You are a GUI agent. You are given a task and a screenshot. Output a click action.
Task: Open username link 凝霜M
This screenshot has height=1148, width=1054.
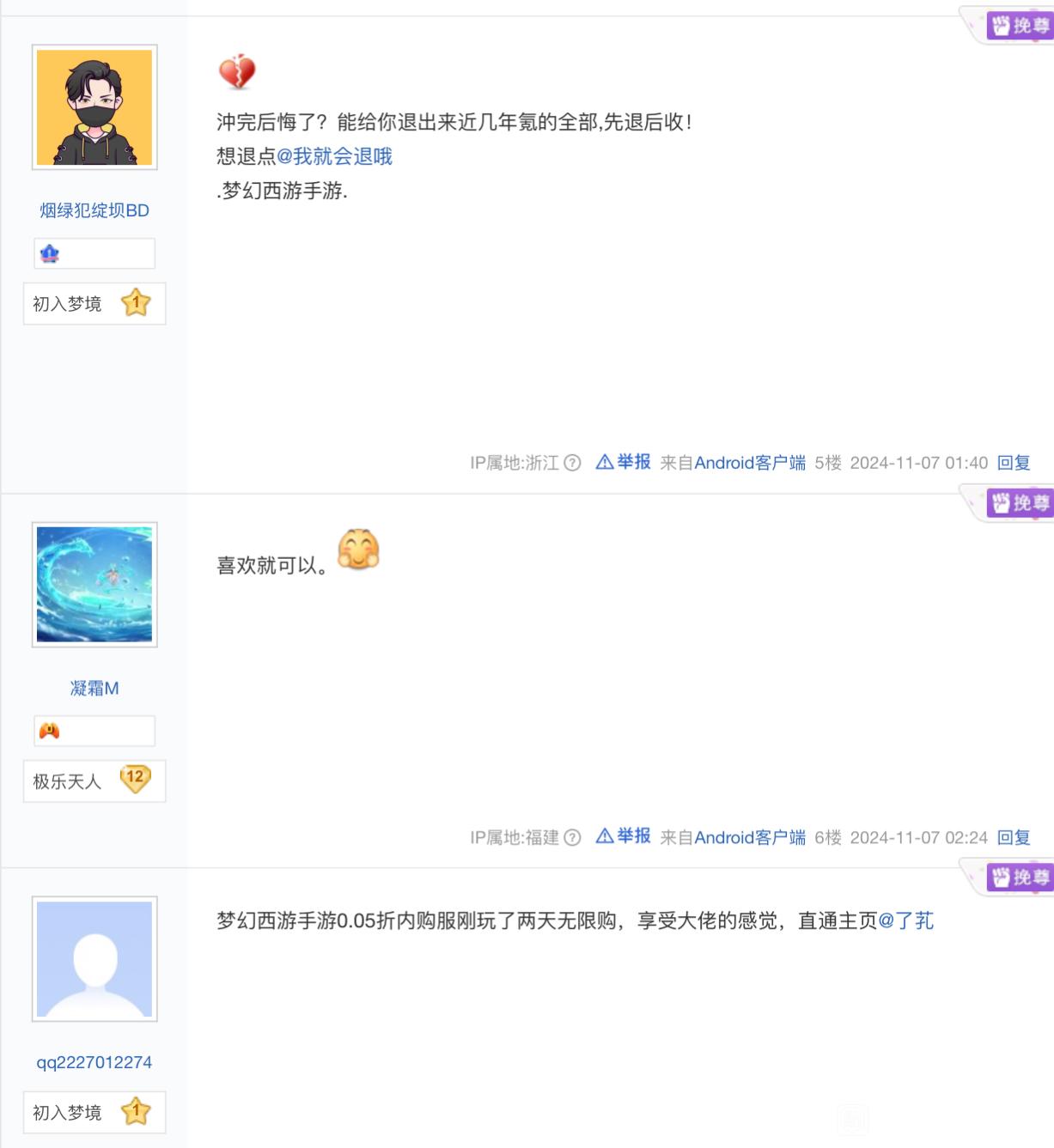tap(94, 688)
